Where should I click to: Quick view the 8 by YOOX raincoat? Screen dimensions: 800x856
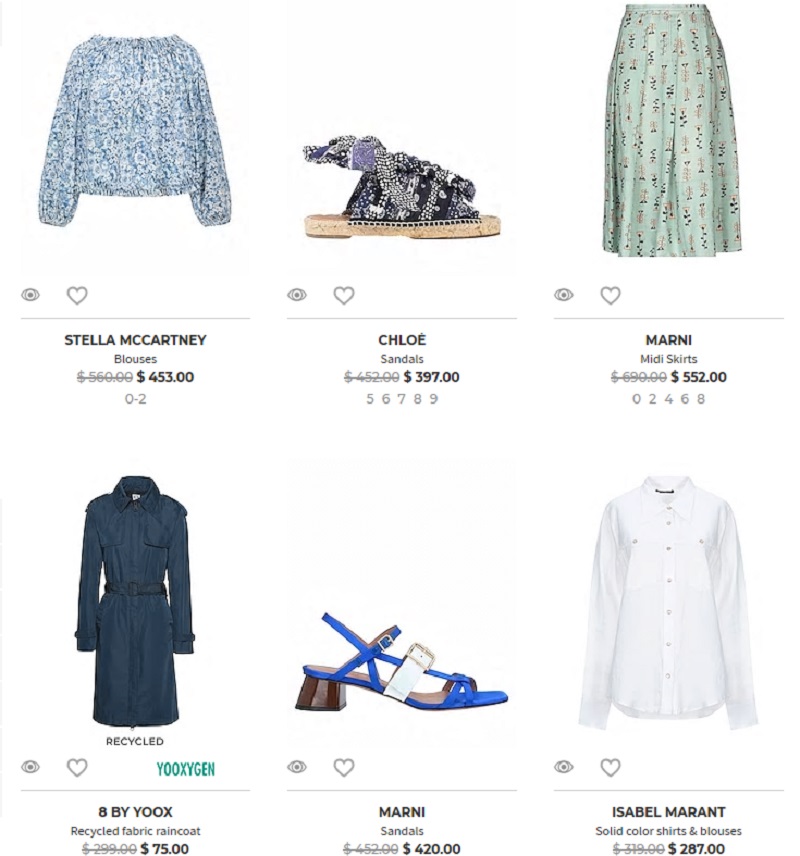pyautogui.click(x=31, y=767)
